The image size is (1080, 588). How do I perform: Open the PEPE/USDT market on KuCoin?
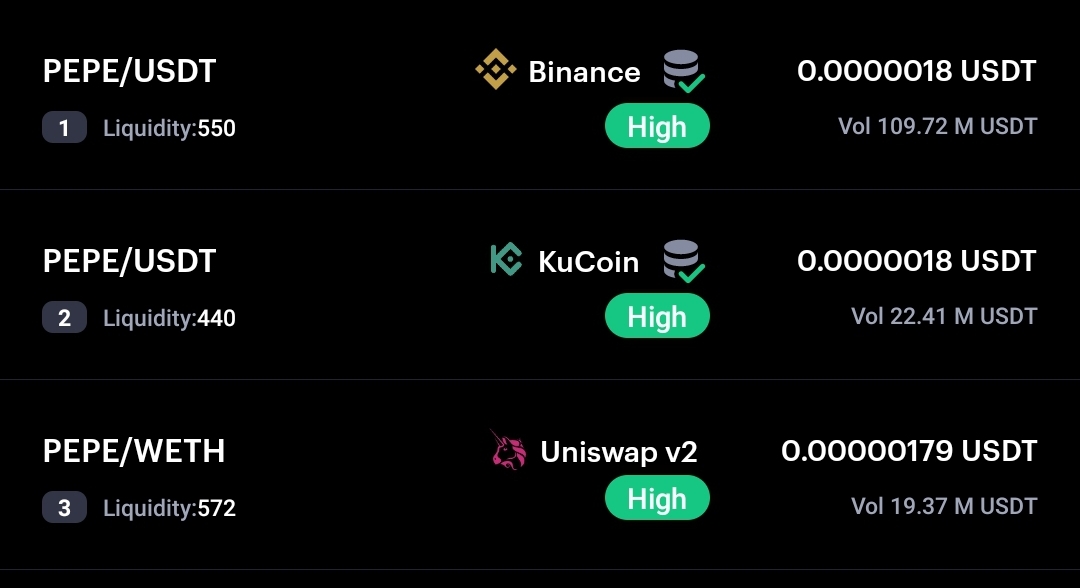point(129,262)
